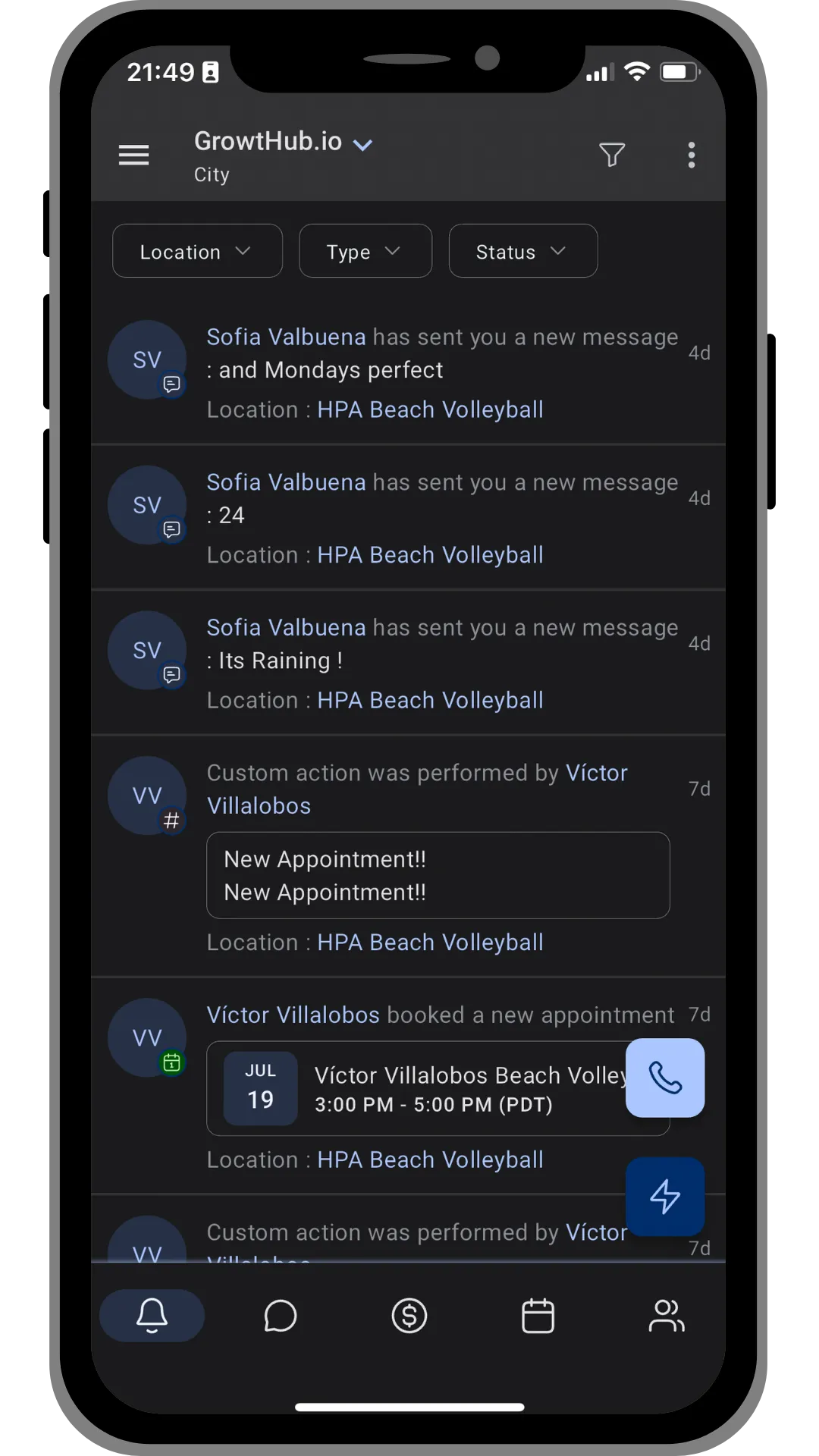The image size is (819, 1456).
Task: Open the three-dot overflow menu
Action: (x=691, y=155)
